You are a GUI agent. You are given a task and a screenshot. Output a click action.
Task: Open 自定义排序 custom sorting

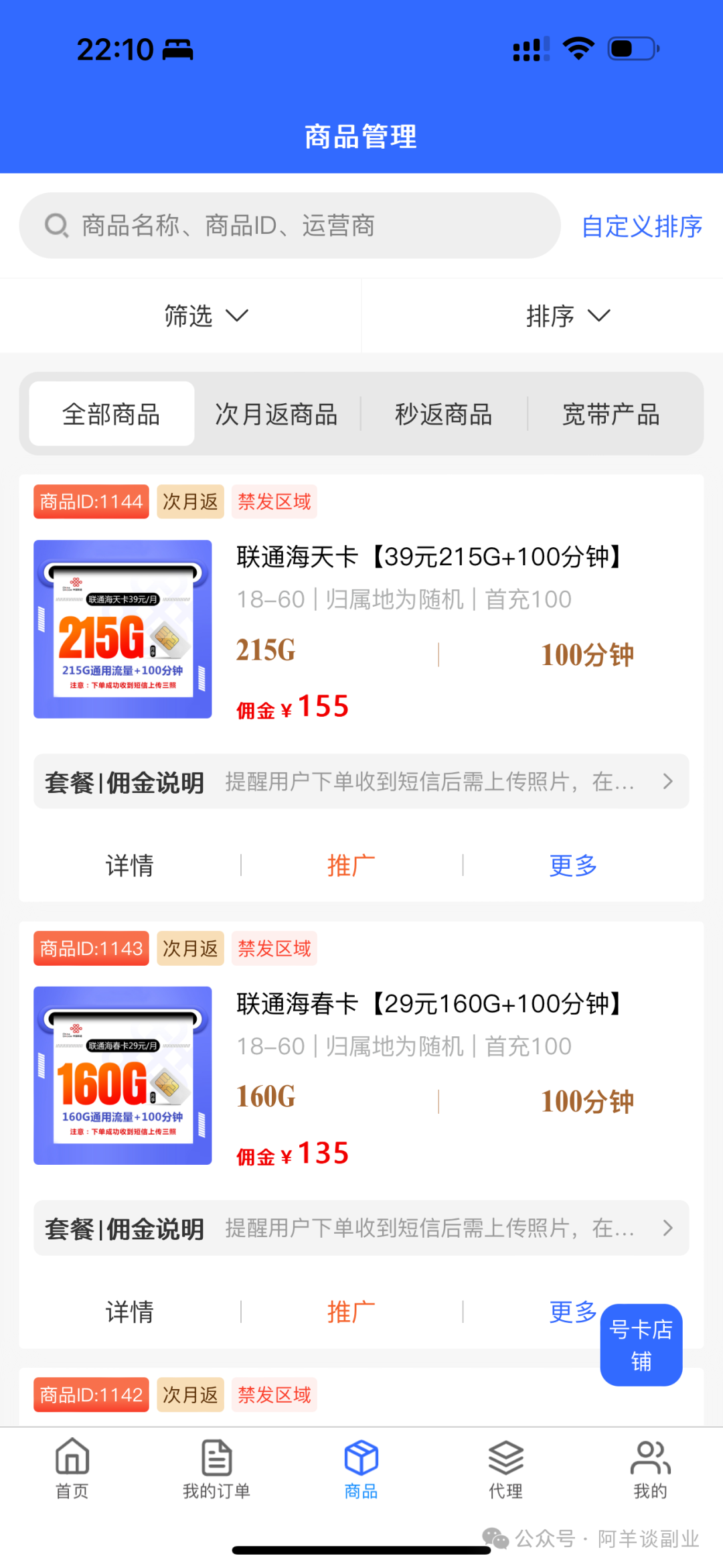[x=641, y=226]
